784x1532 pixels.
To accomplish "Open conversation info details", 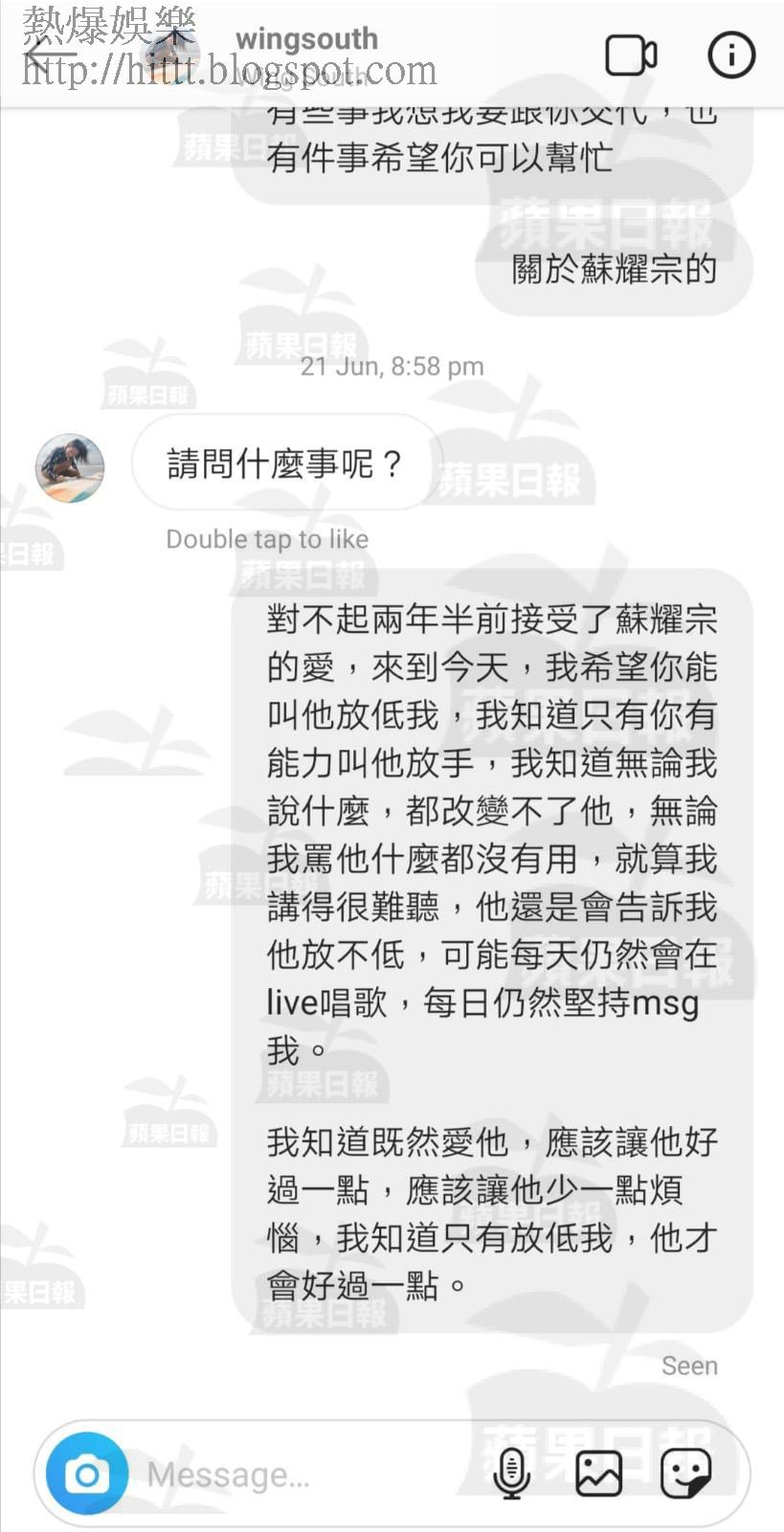I will (731, 56).
